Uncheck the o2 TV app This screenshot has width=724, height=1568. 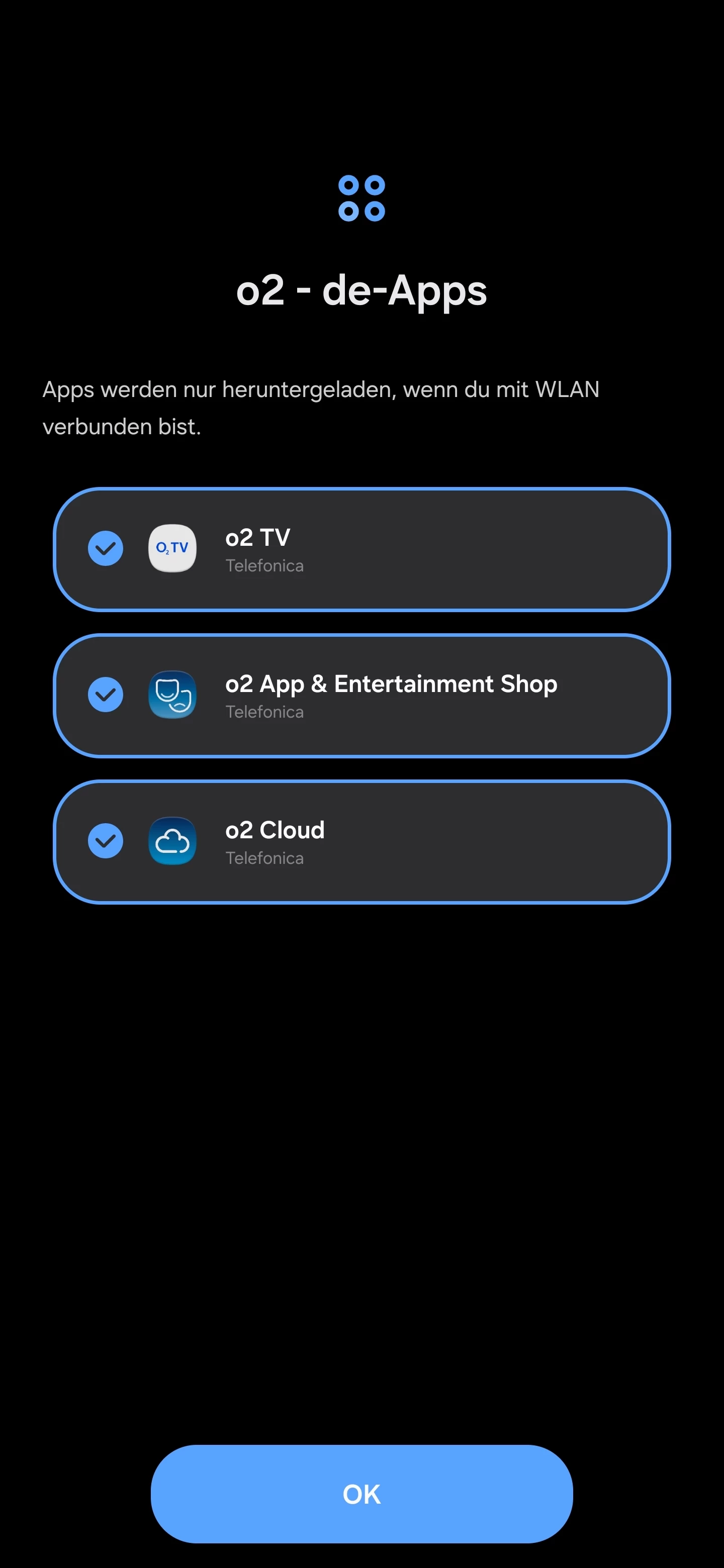pos(106,548)
